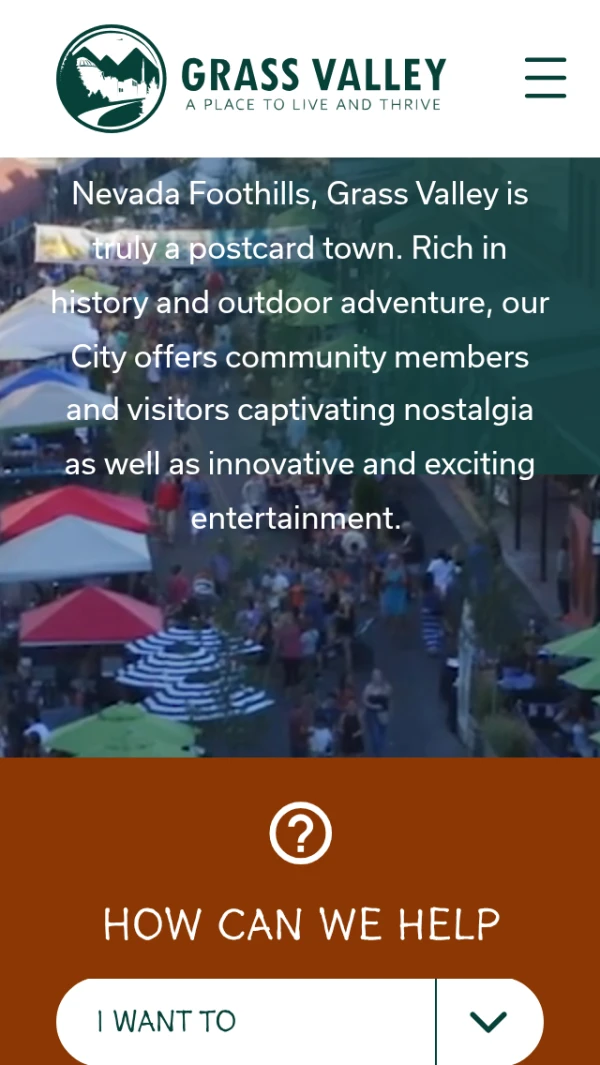This screenshot has width=600, height=1065.
Task: Open the hamburger navigation menu
Action: pos(545,78)
